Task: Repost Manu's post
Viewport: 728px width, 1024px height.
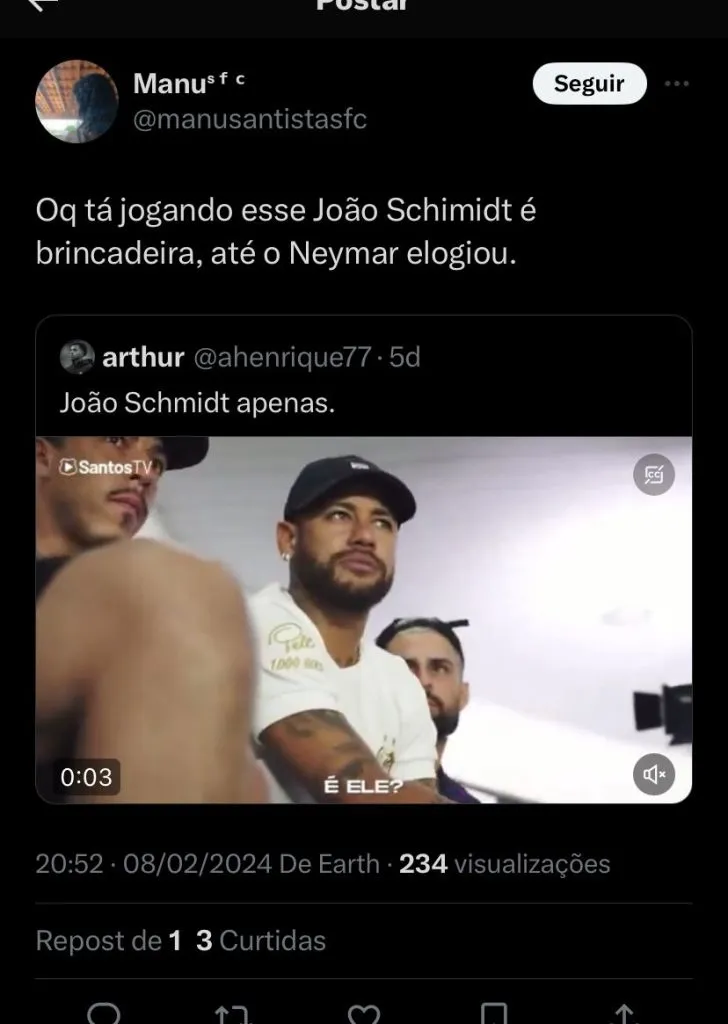Action: tap(232, 1014)
